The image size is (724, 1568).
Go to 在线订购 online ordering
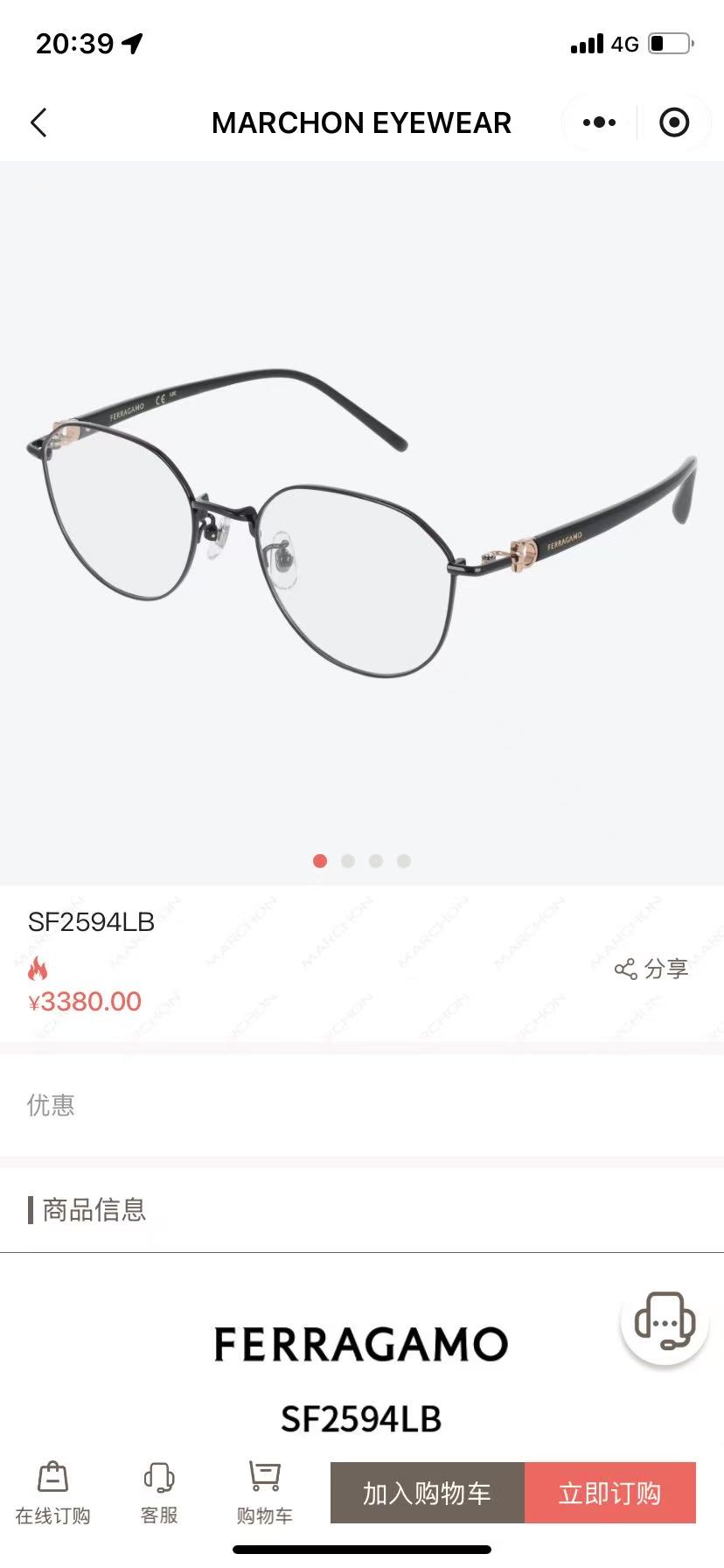point(53,1493)
